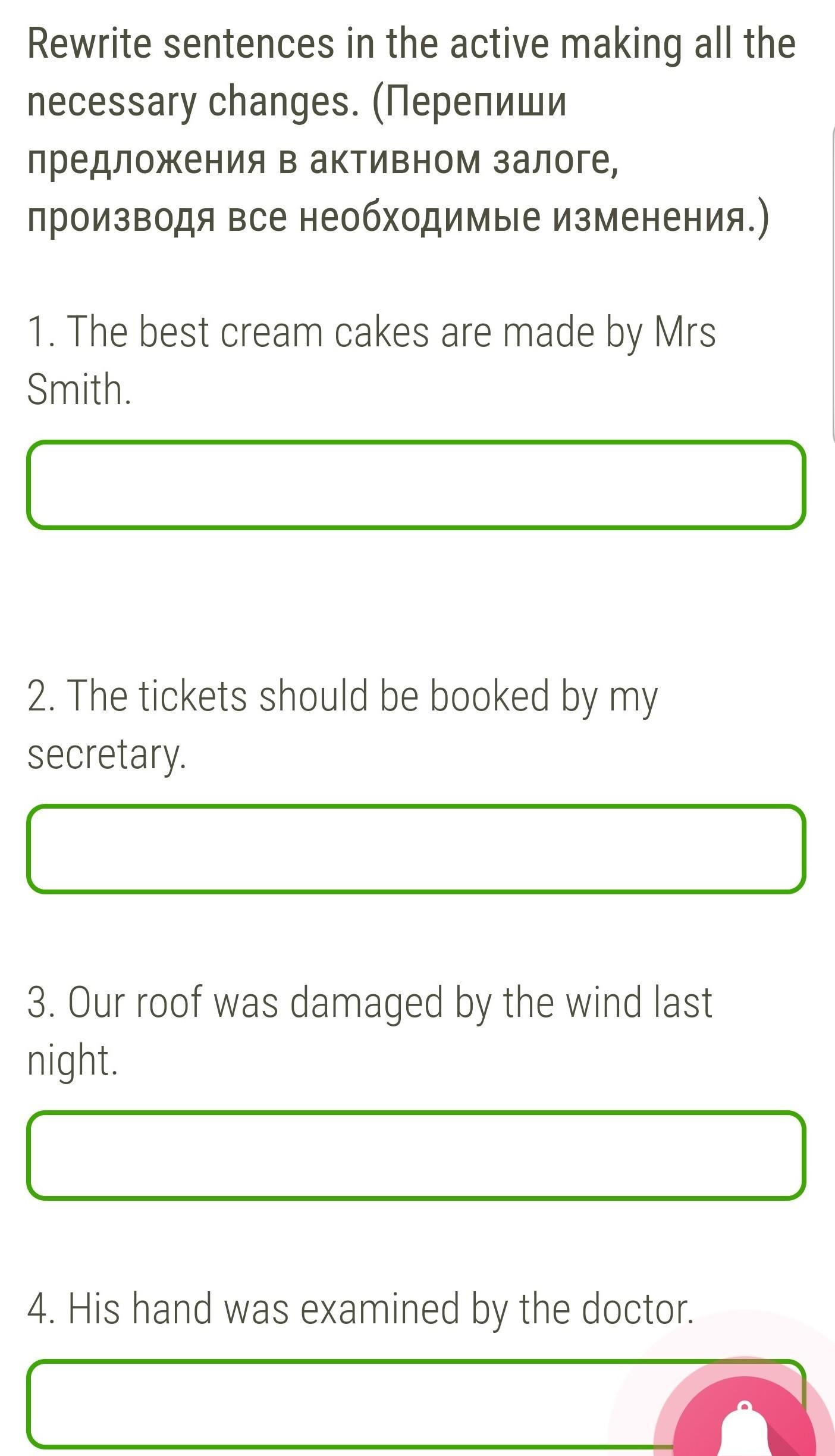Tap the answer field under the cream cakes sentence

coord(416,484)
